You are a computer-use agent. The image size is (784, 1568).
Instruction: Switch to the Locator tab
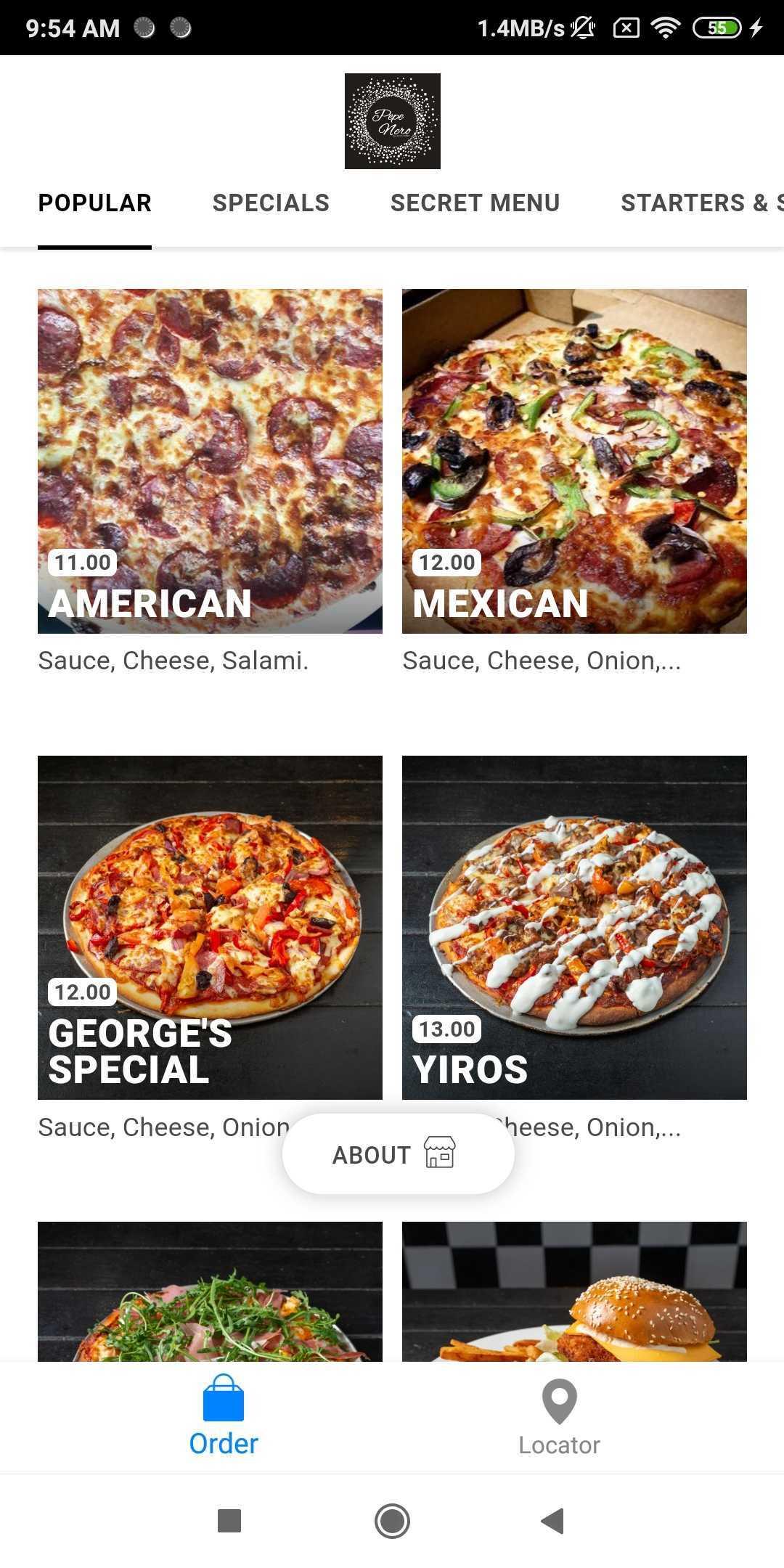coord(559,1418)
